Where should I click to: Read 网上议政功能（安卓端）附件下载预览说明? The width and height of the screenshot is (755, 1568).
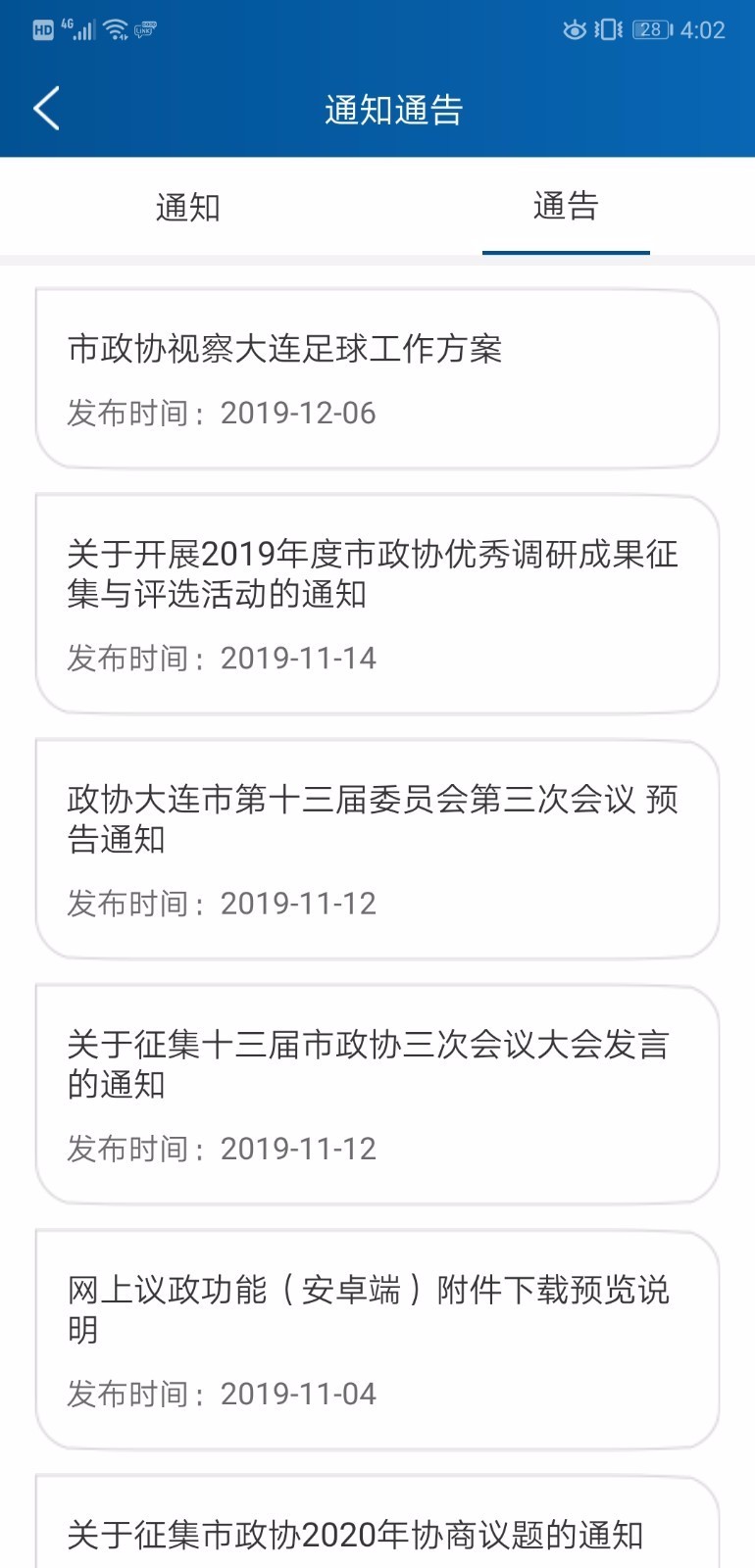[377, 1339]
